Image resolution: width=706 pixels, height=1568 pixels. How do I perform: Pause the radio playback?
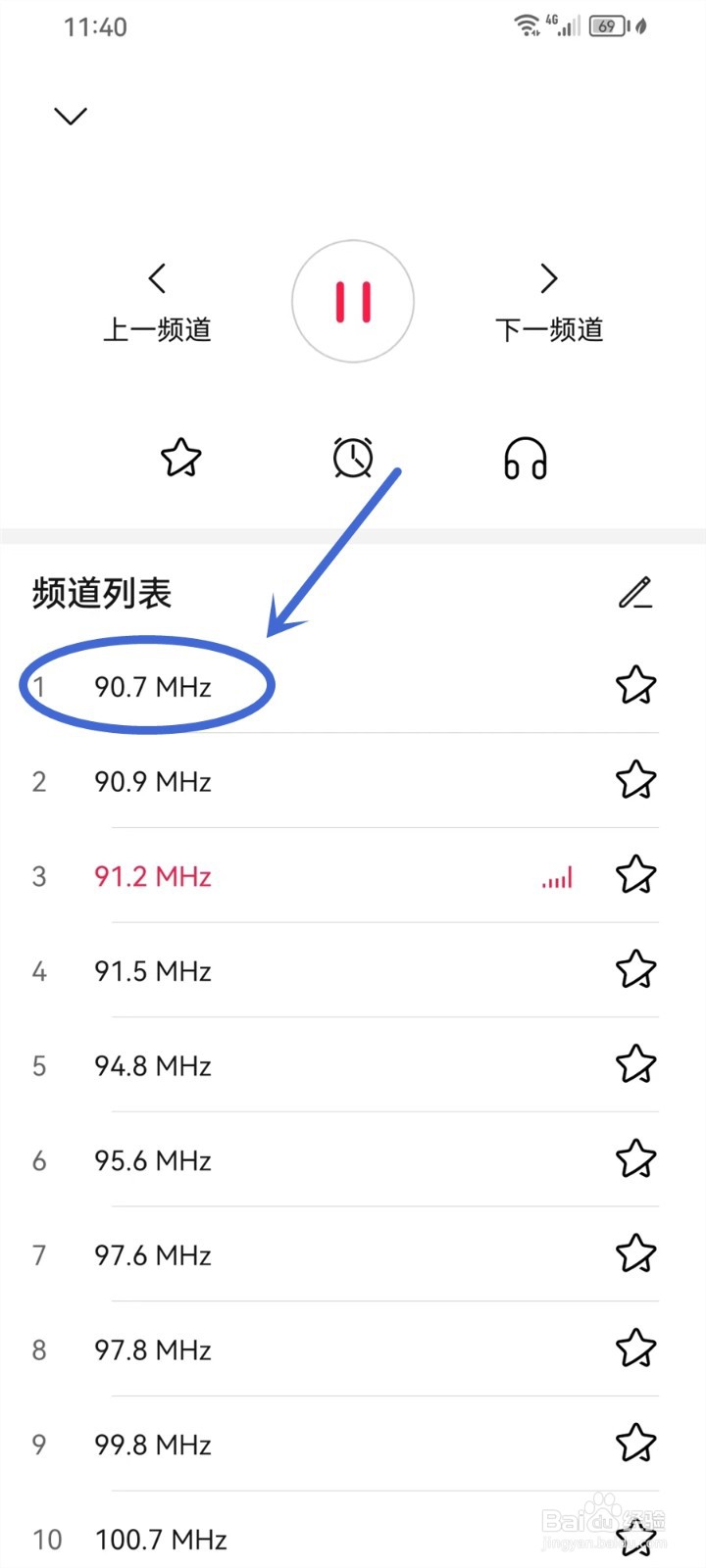click(353, 301)
